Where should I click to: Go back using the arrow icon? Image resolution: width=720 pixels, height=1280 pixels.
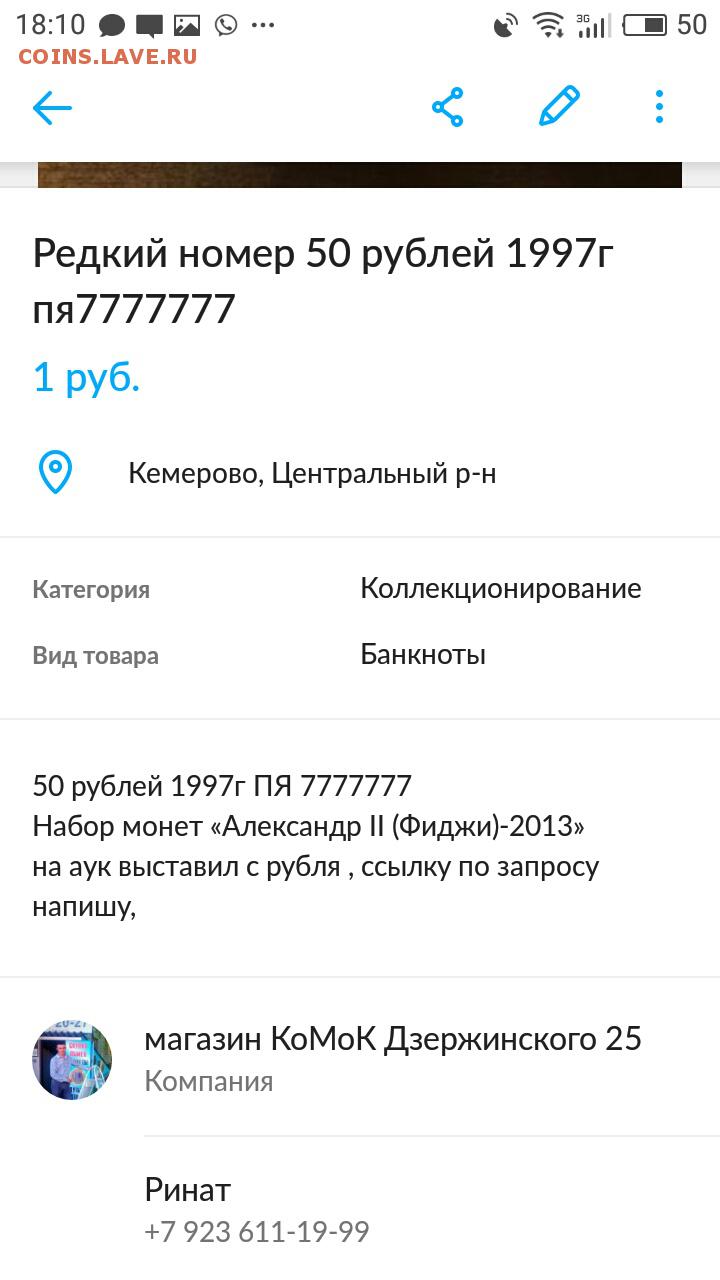tap(52, 107)
